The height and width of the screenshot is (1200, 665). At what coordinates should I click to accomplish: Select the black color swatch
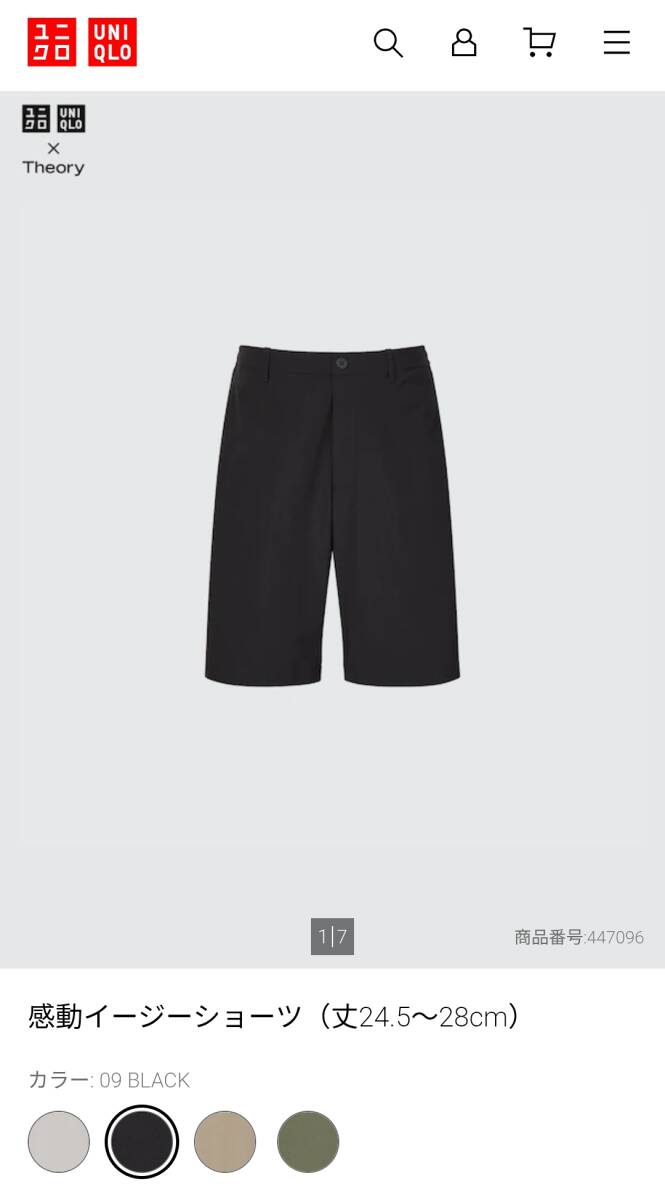(142, 1141)
